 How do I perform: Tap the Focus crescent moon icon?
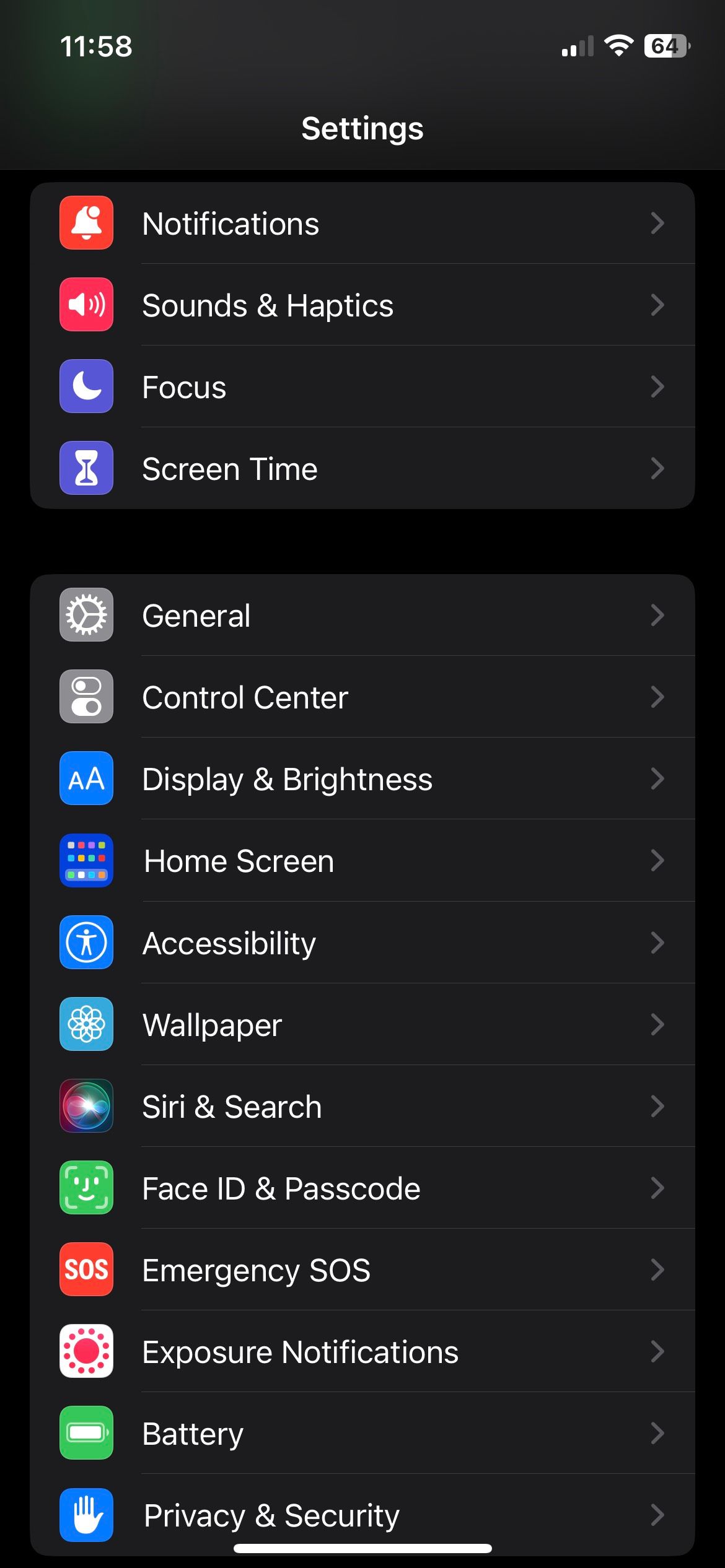pos(86,386)
